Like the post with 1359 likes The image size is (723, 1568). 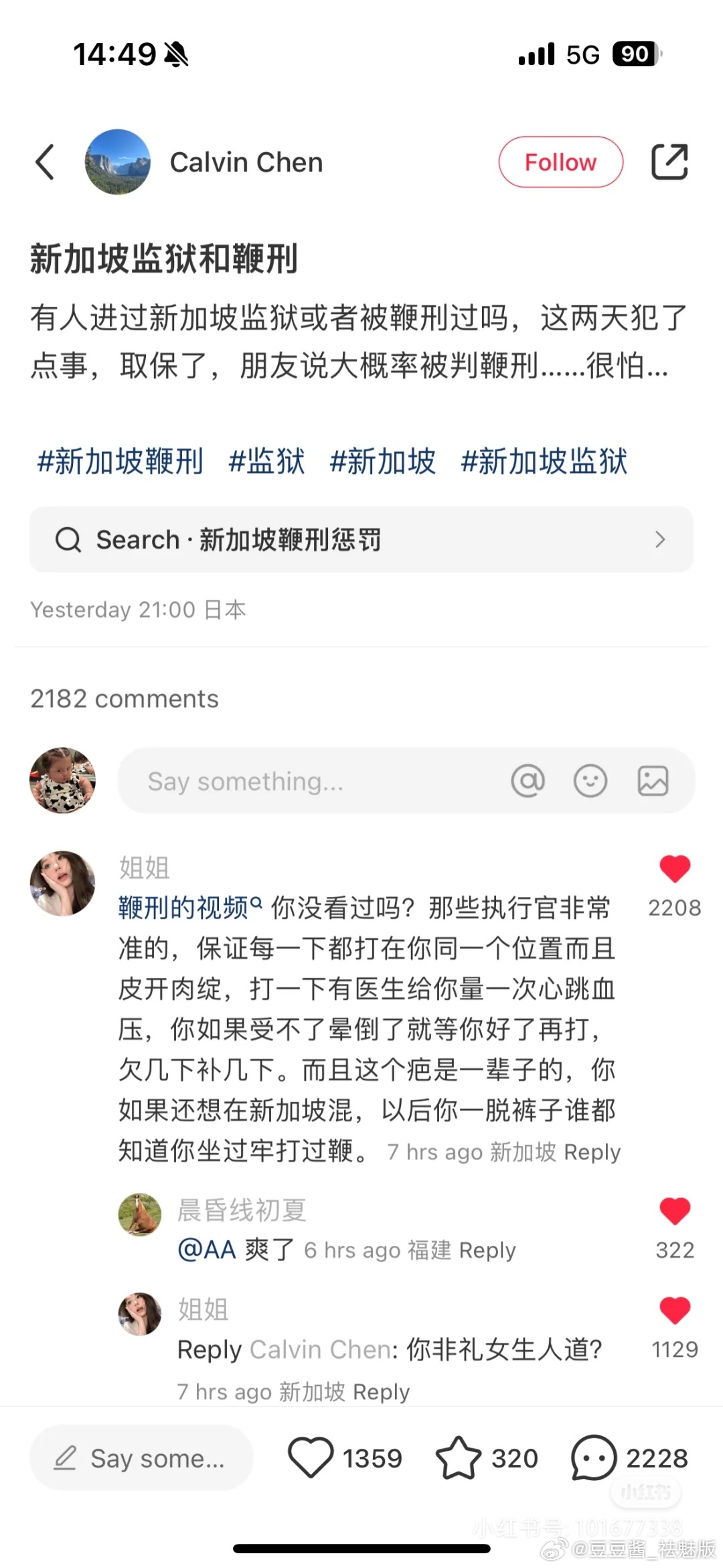(311, 1457)
